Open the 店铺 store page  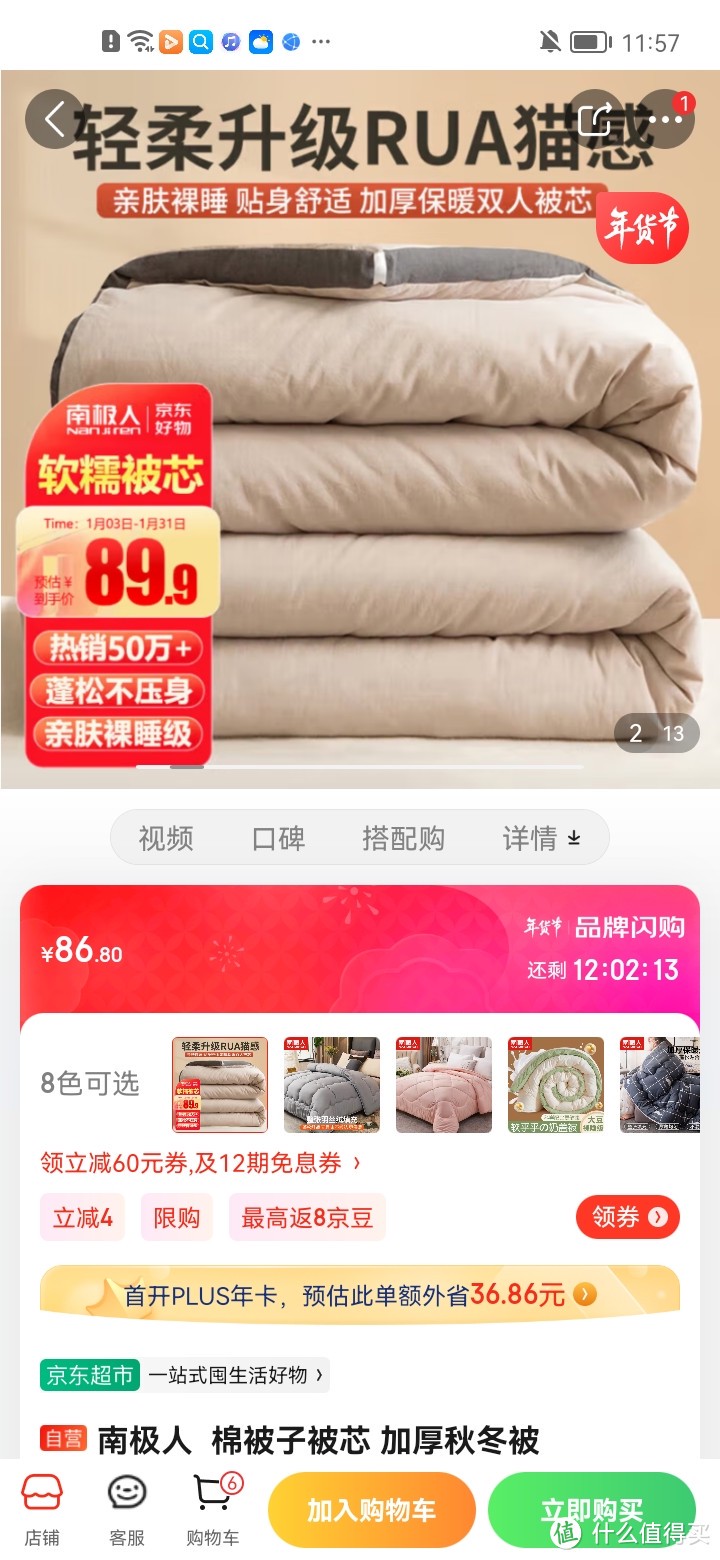click(x=42, y=1510)
